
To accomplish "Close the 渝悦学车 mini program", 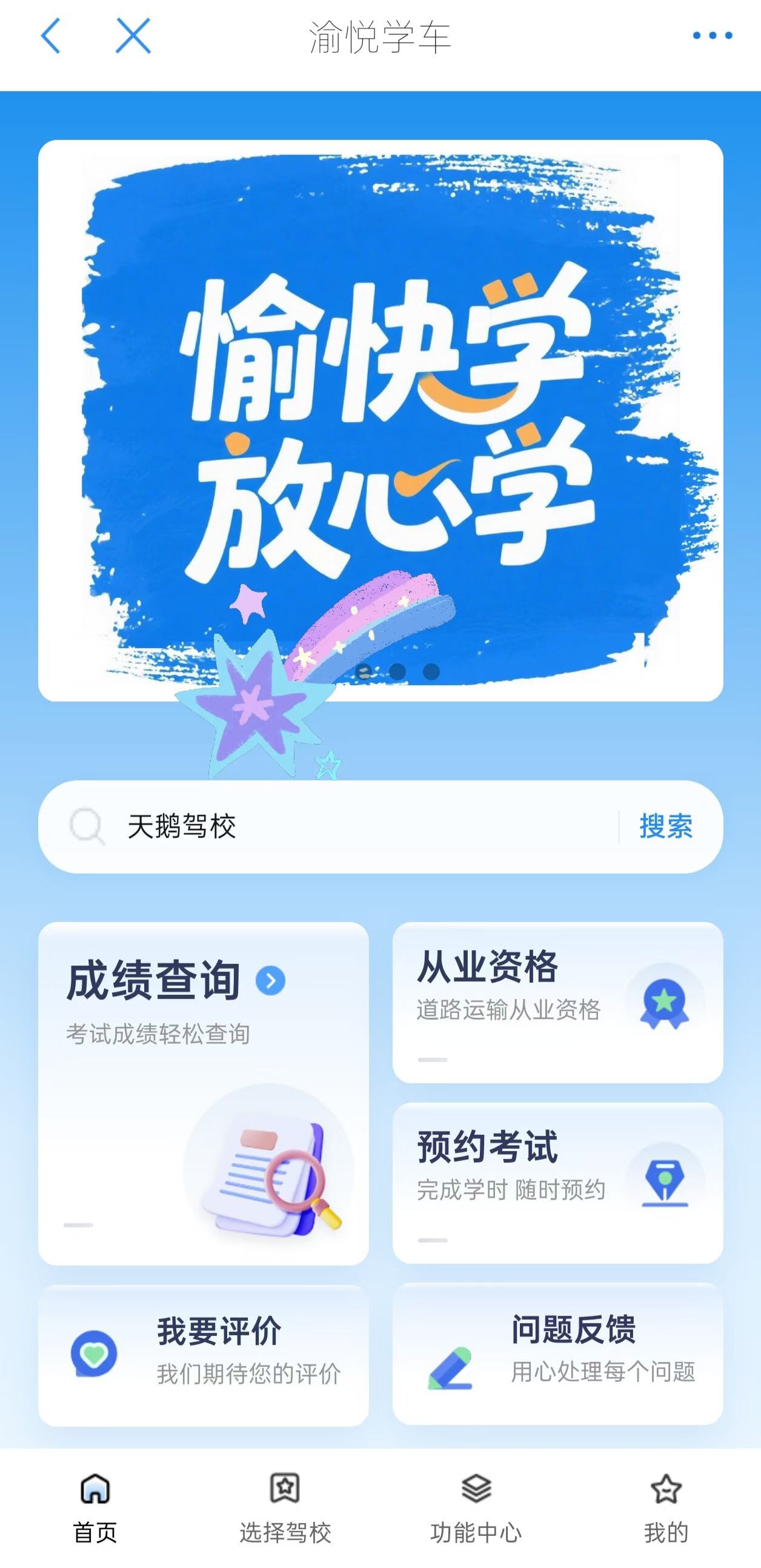I will click(x=133, y=36).
